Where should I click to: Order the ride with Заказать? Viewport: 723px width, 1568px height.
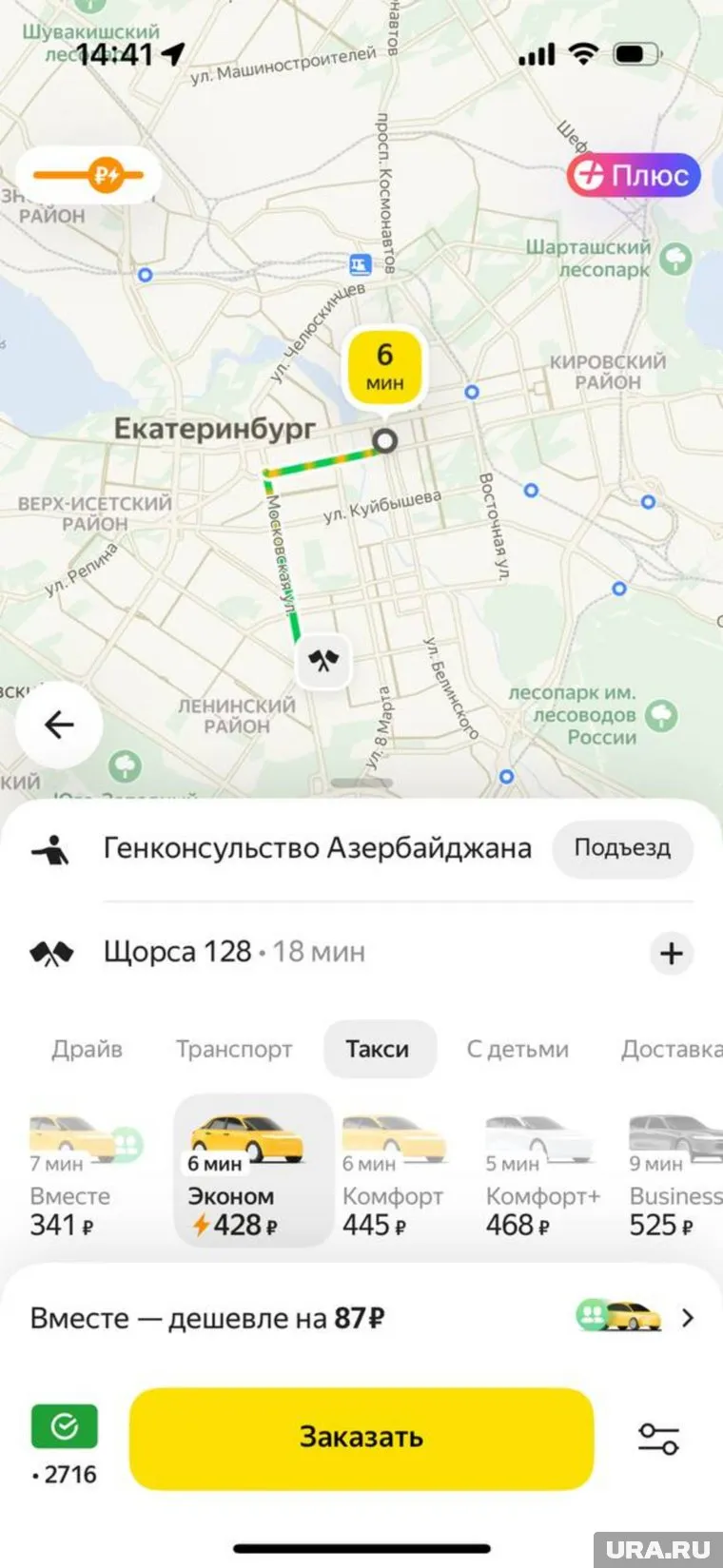361,1437
